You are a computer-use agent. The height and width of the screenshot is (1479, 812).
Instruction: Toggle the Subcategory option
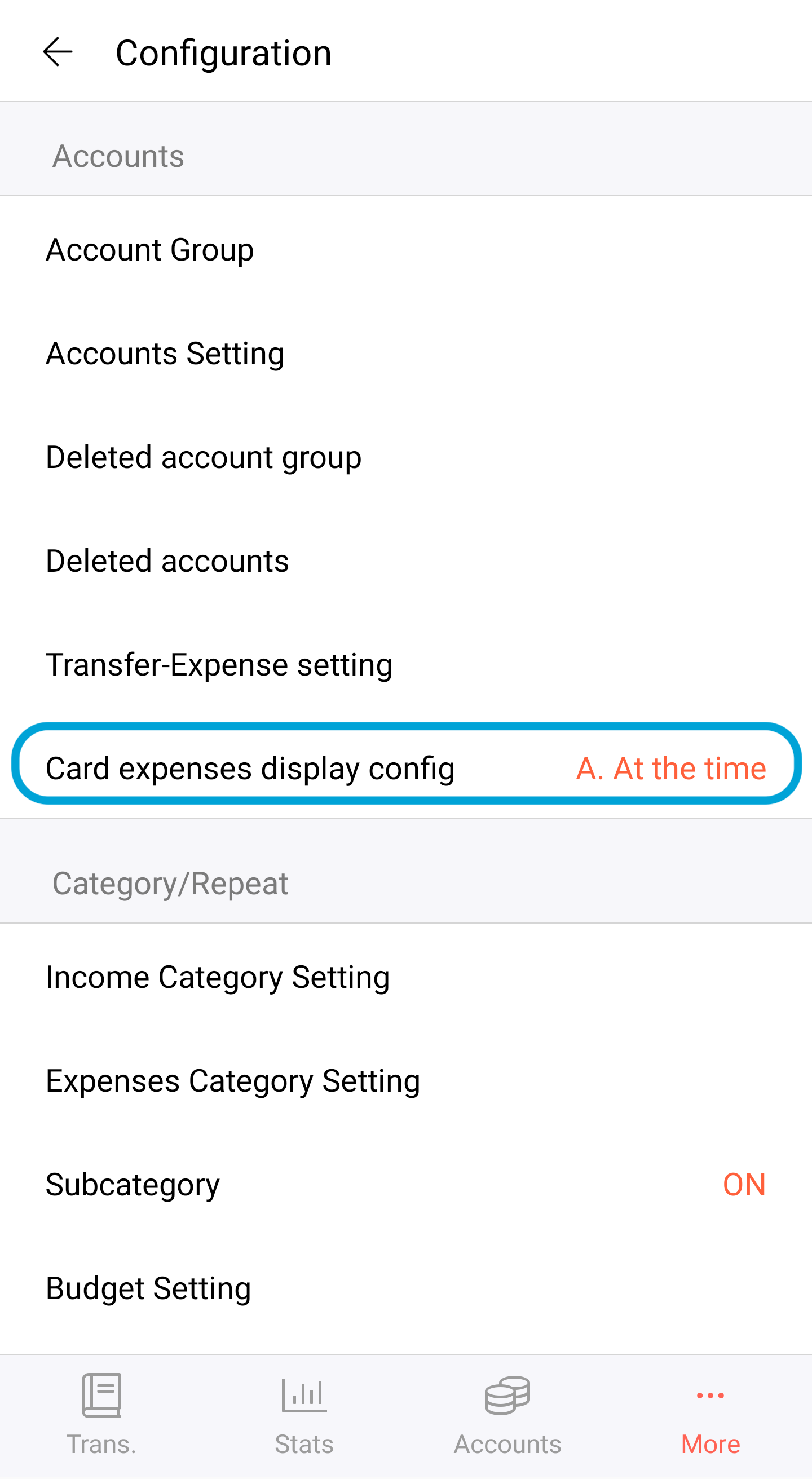(x=406, y=1185)
